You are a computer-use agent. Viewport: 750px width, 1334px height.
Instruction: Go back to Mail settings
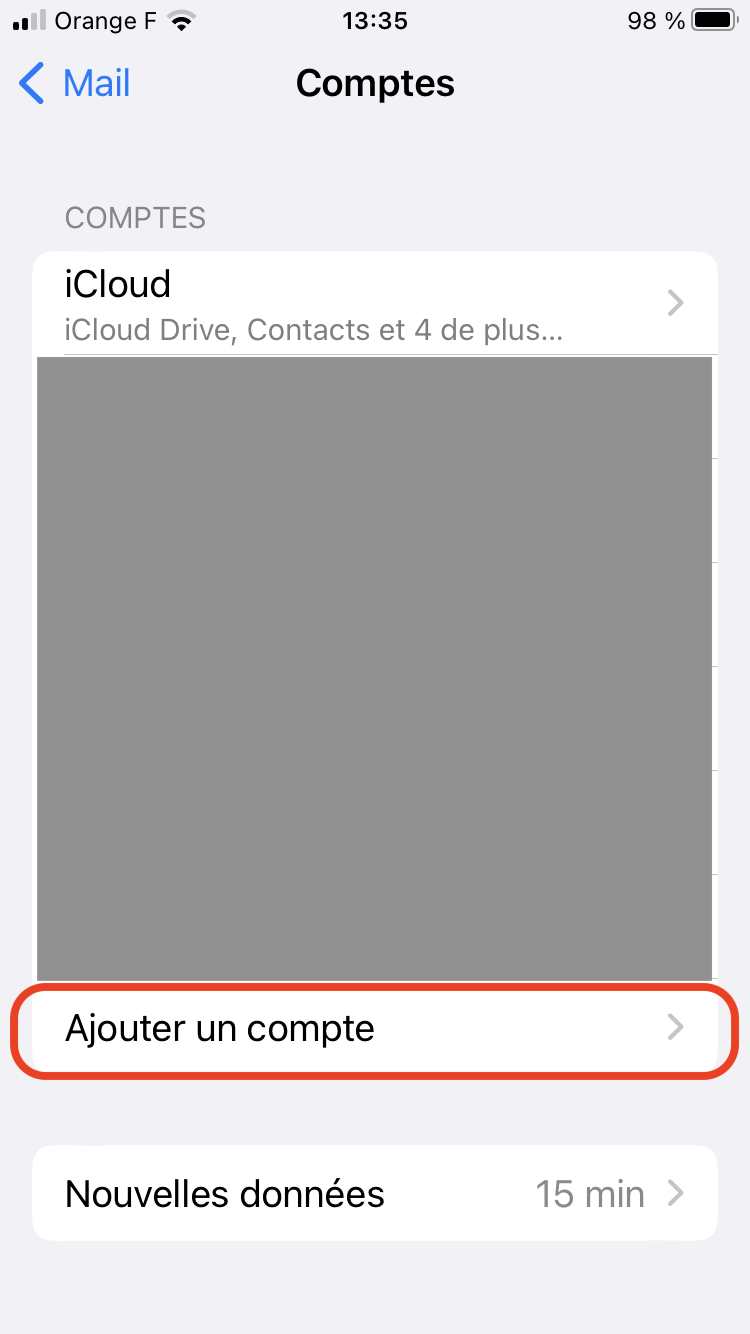click(75, 84)
